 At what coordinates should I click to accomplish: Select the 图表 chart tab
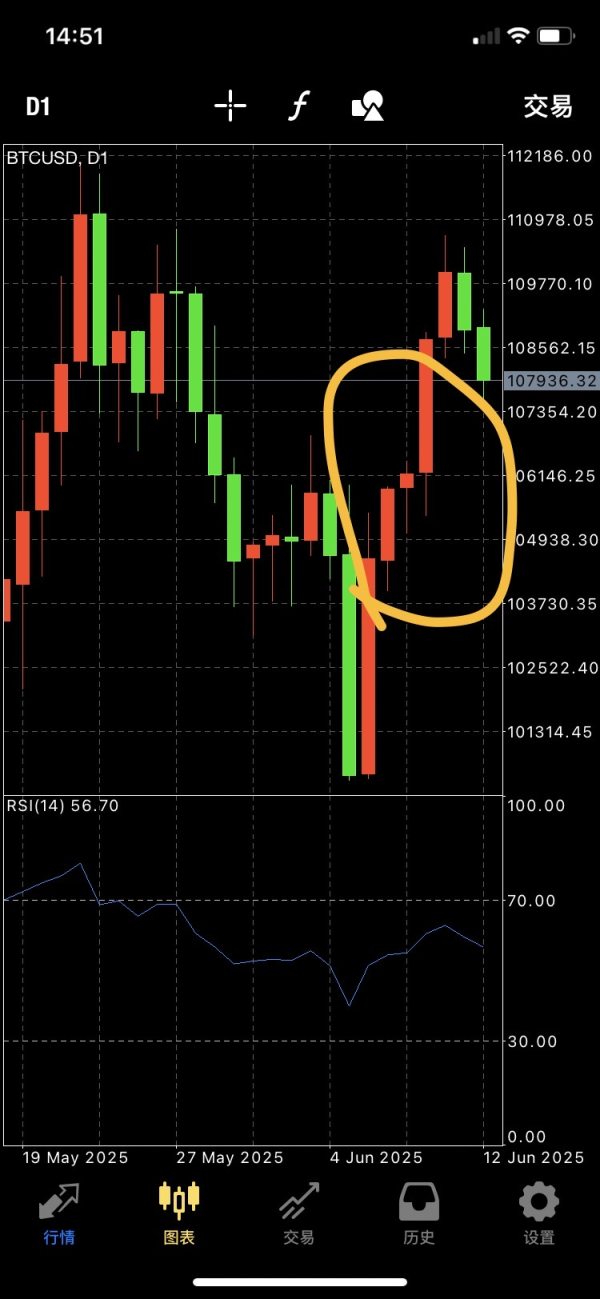tap(179, 1213)
